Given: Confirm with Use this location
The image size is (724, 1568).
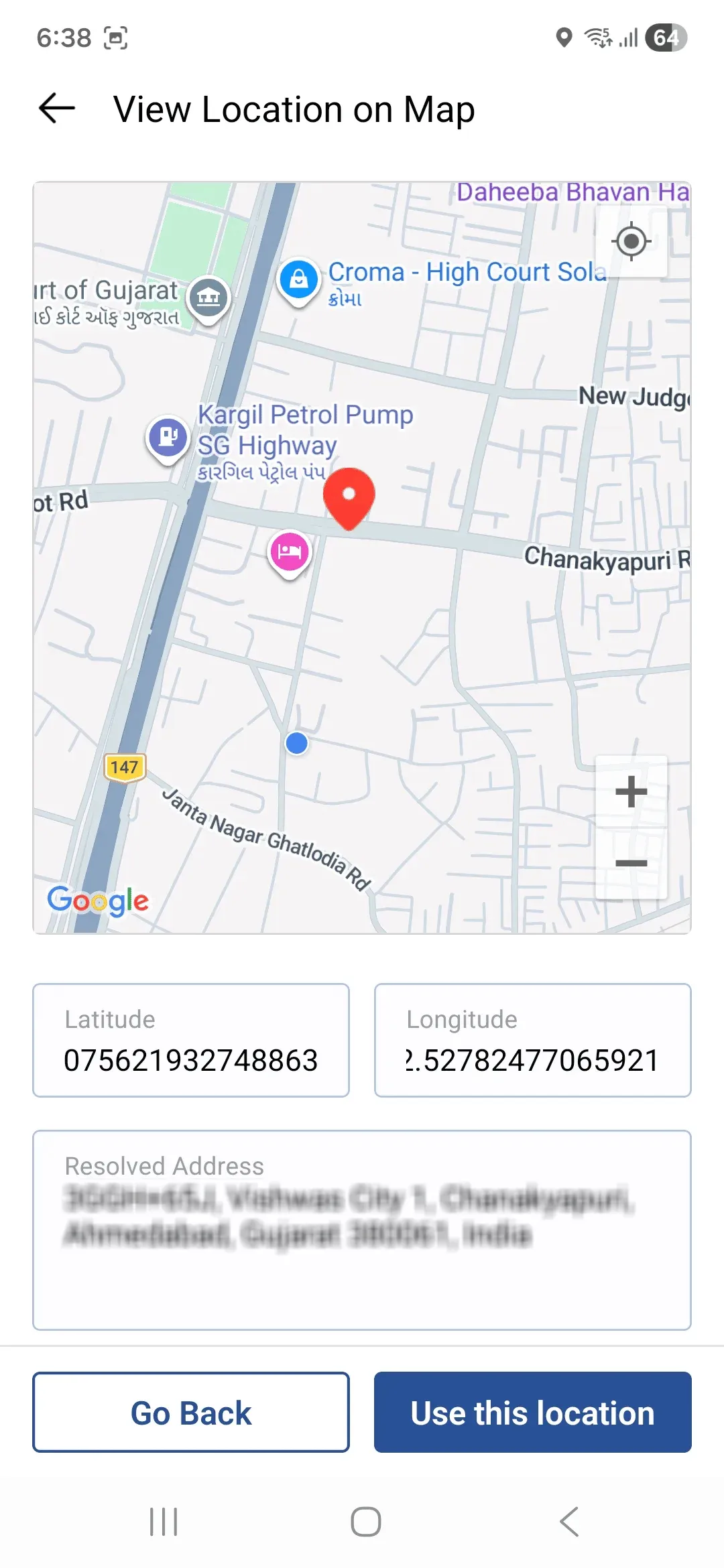Looking at the screenshot, I should [x=532, y=1413].
